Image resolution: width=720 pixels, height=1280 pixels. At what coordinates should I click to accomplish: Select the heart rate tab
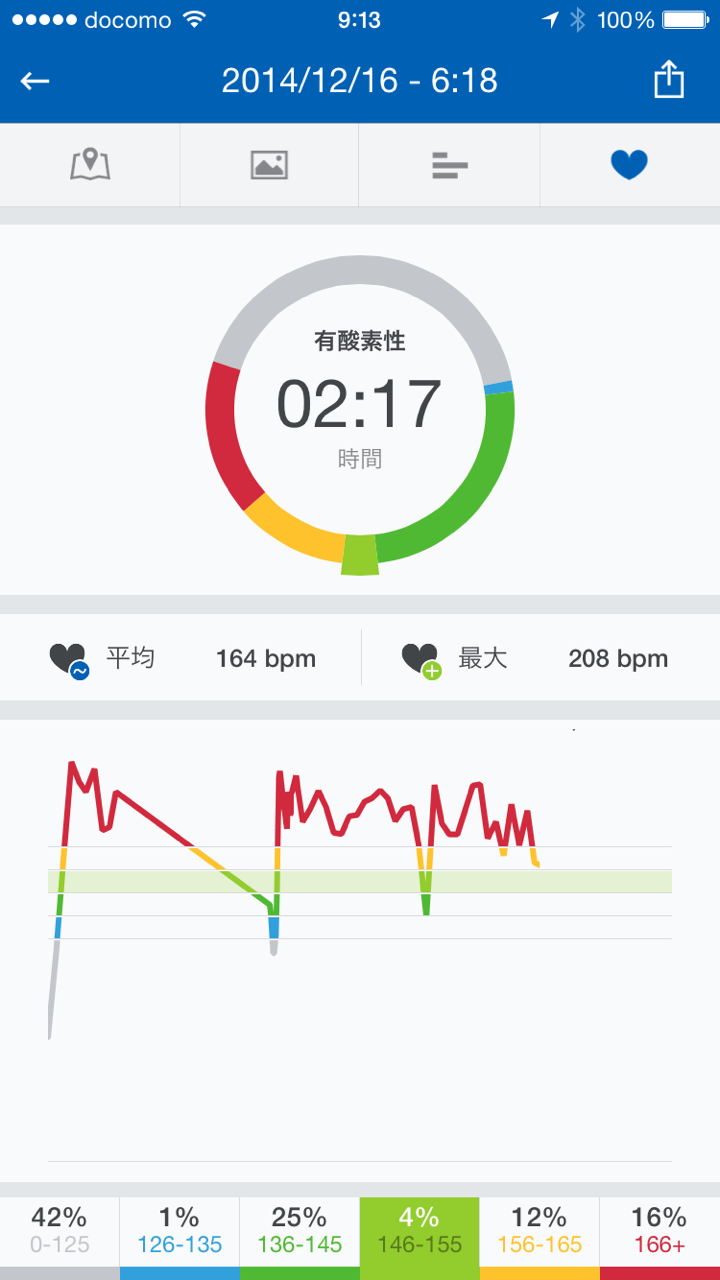click(x=629, y=165)
